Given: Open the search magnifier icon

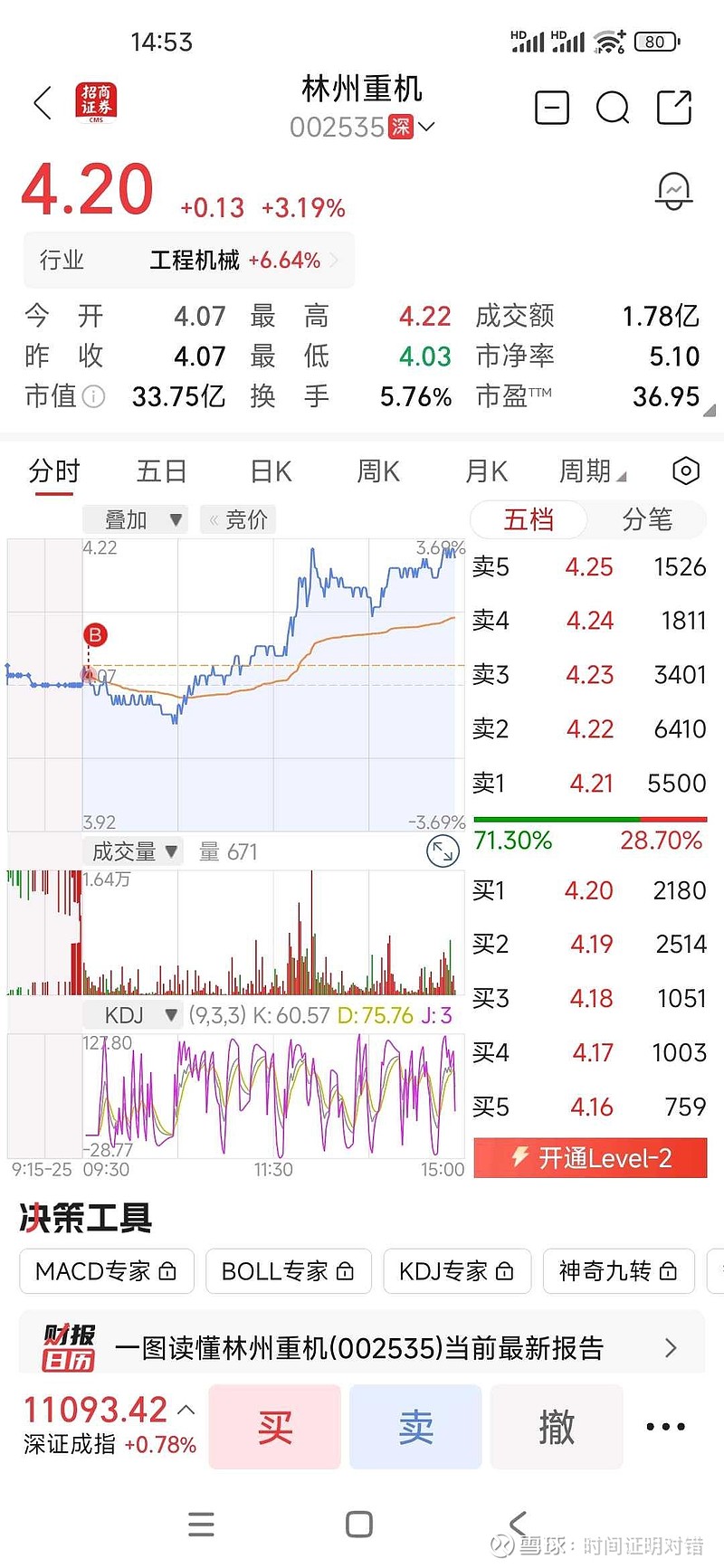Looking at the screenshot, I should click(x=613, y=108).
